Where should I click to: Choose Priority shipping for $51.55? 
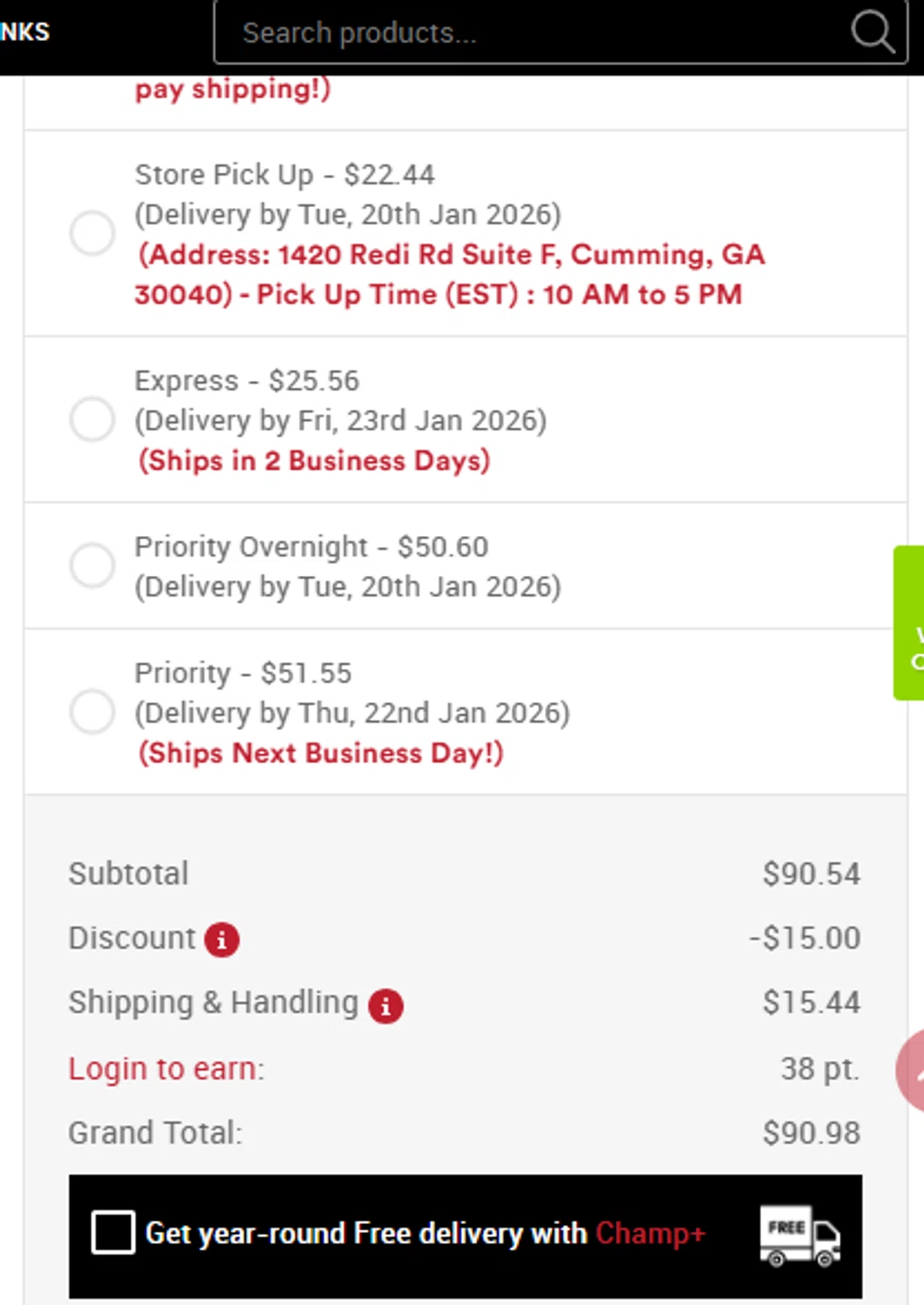92,712
